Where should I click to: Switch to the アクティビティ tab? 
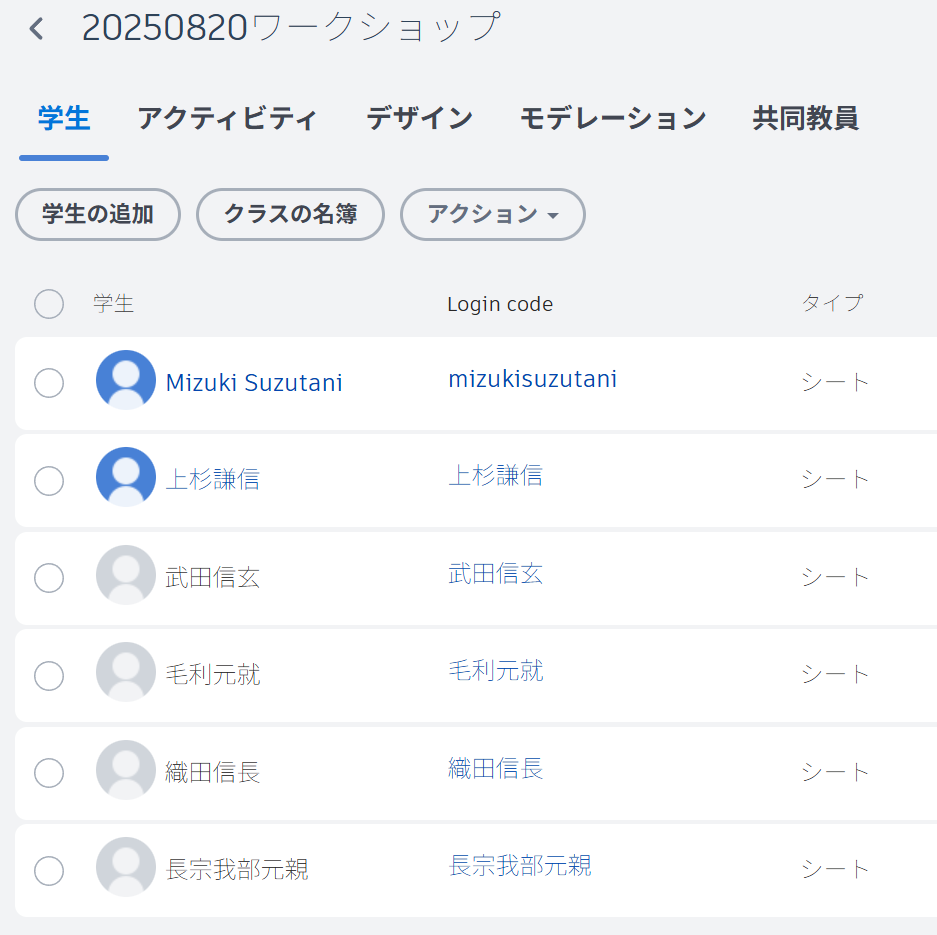227,118
